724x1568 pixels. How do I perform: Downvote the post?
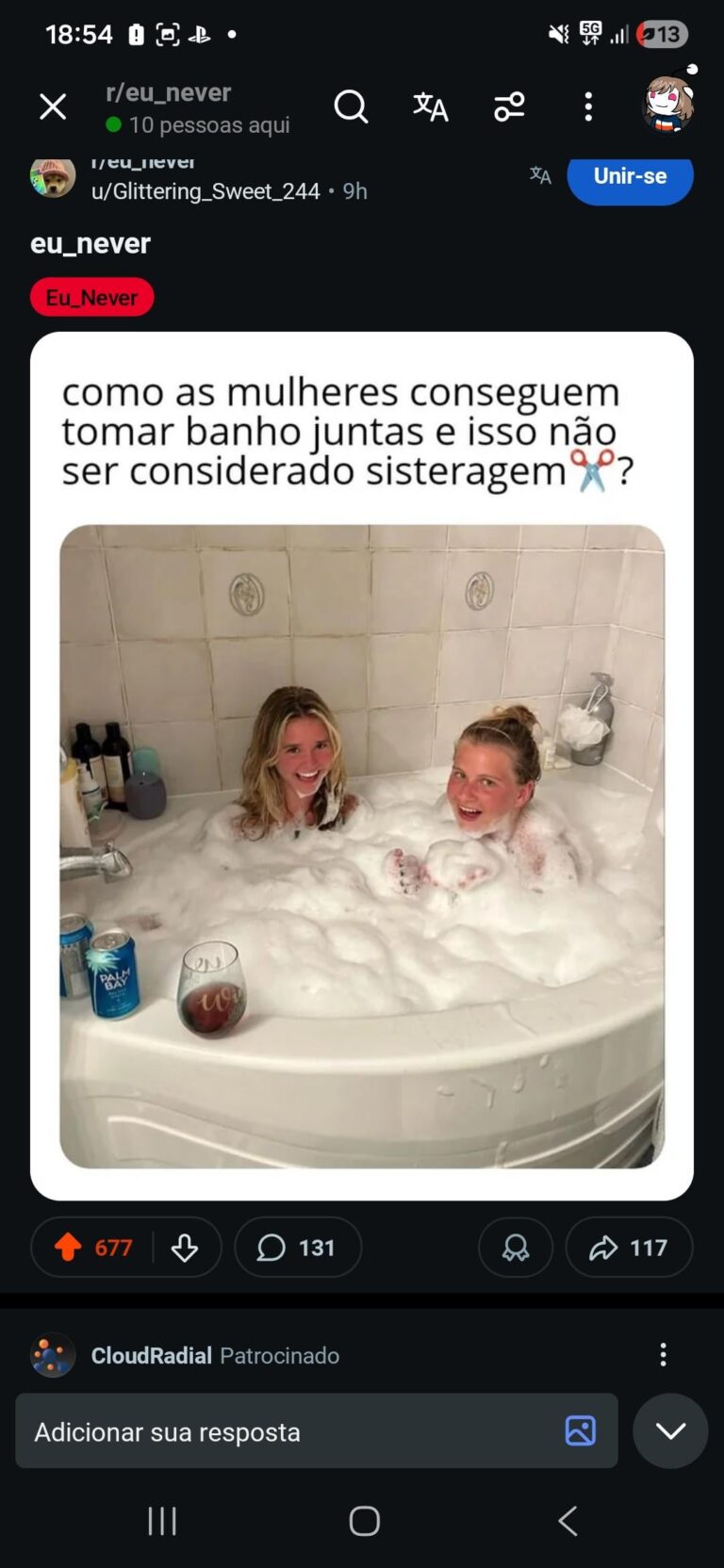coord(185,1248)
